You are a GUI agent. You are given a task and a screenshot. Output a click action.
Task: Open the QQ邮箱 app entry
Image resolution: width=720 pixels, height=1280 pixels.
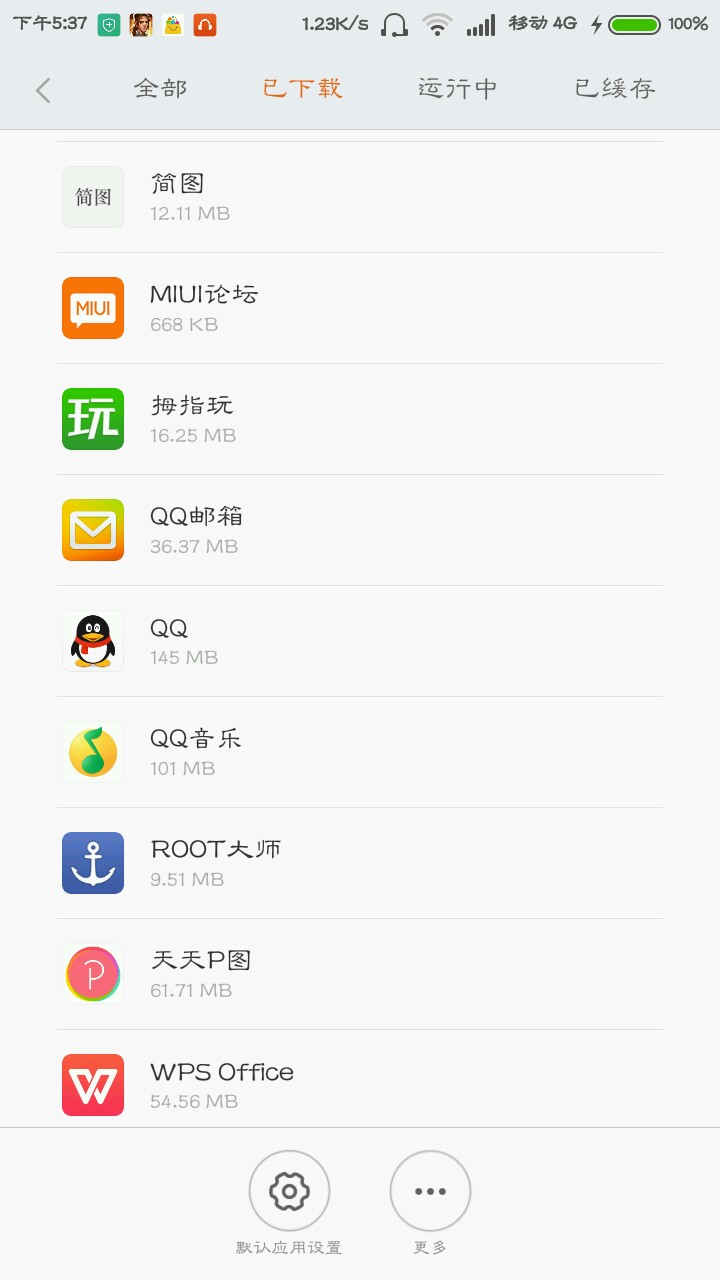(360, 530)
